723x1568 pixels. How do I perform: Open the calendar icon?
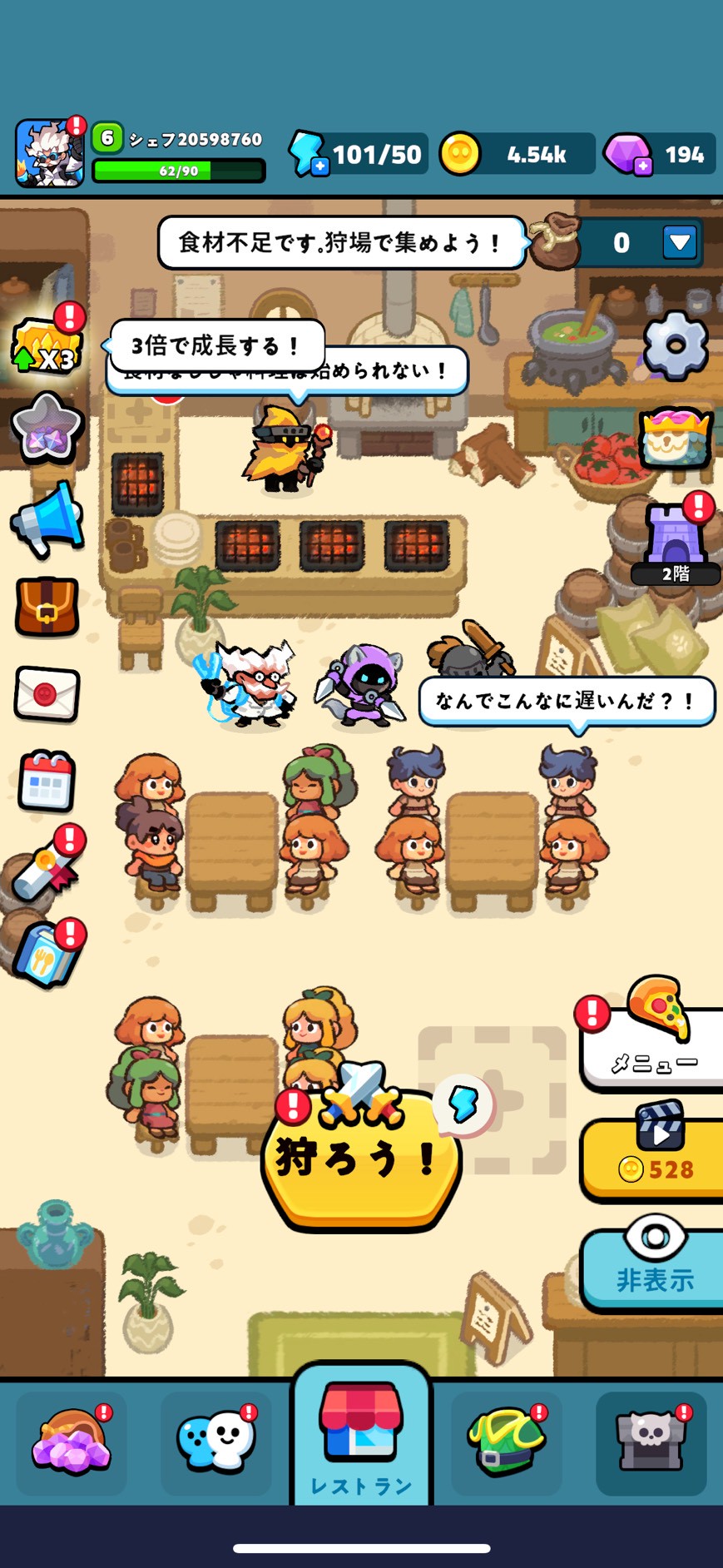click(47, 781)
